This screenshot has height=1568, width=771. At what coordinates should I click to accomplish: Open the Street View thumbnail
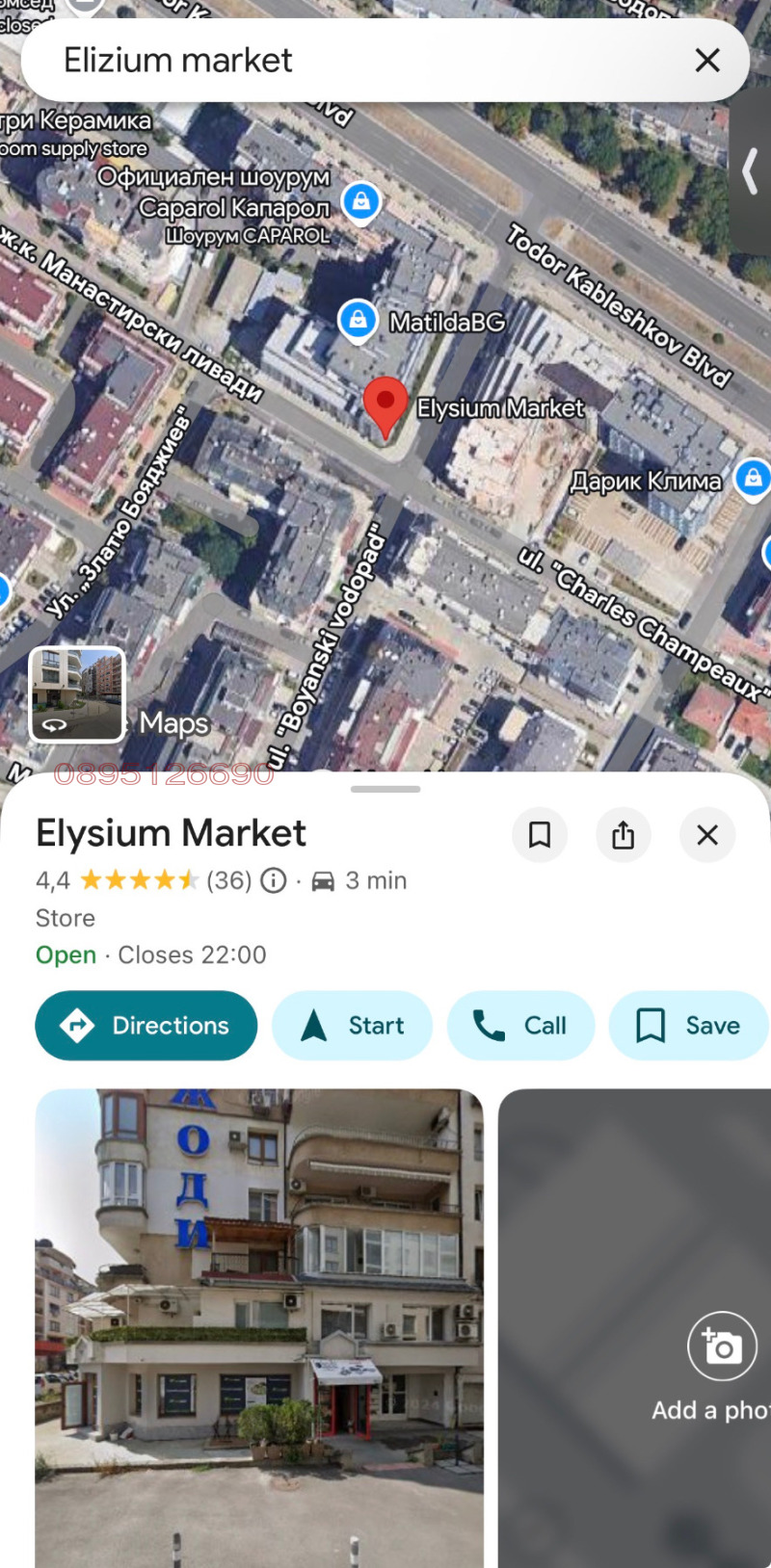point(77,693)
